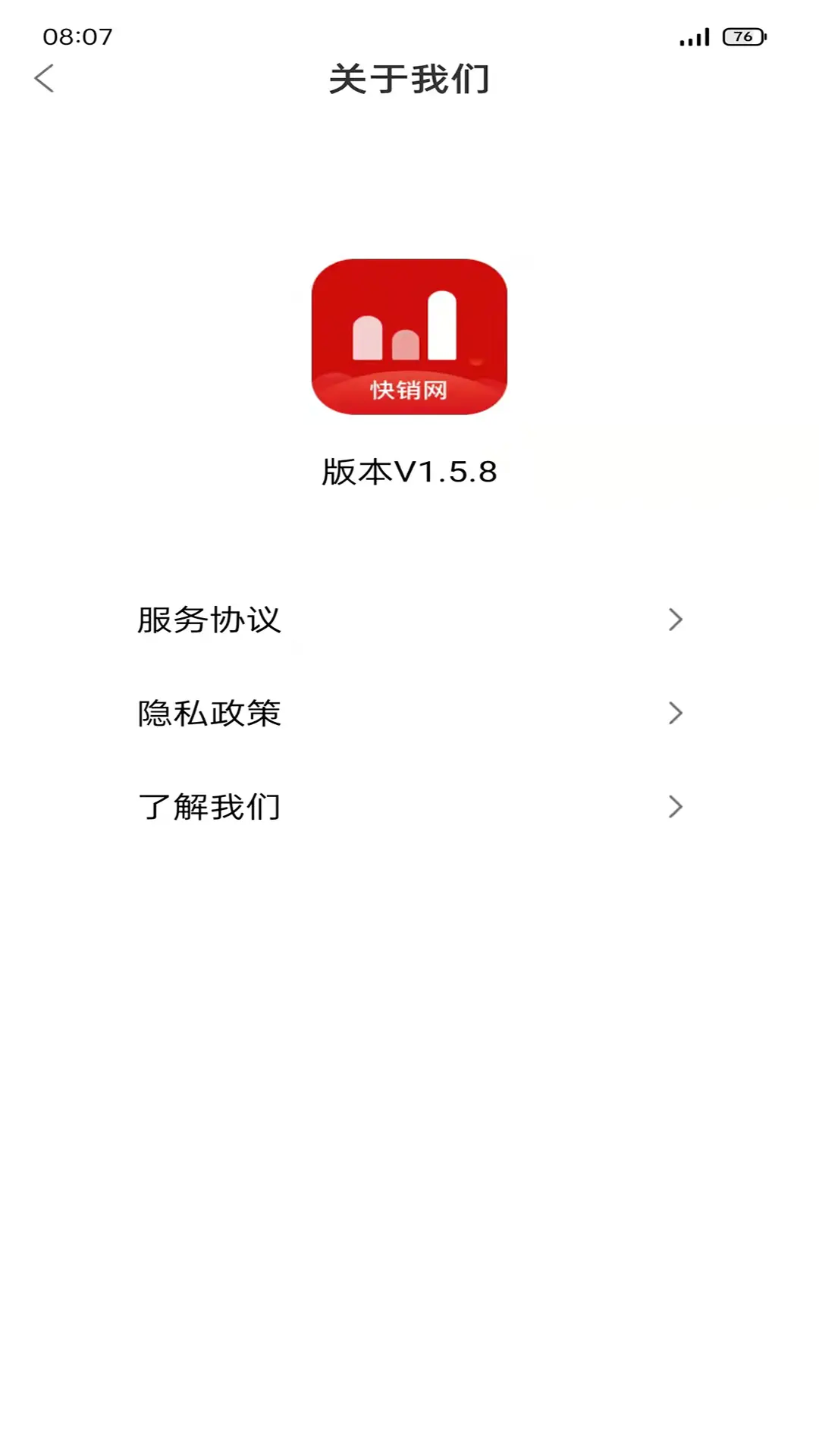The image size is (819, 1456).
Task: Tap the cellular signal strength icon
Action: (695, 36)
